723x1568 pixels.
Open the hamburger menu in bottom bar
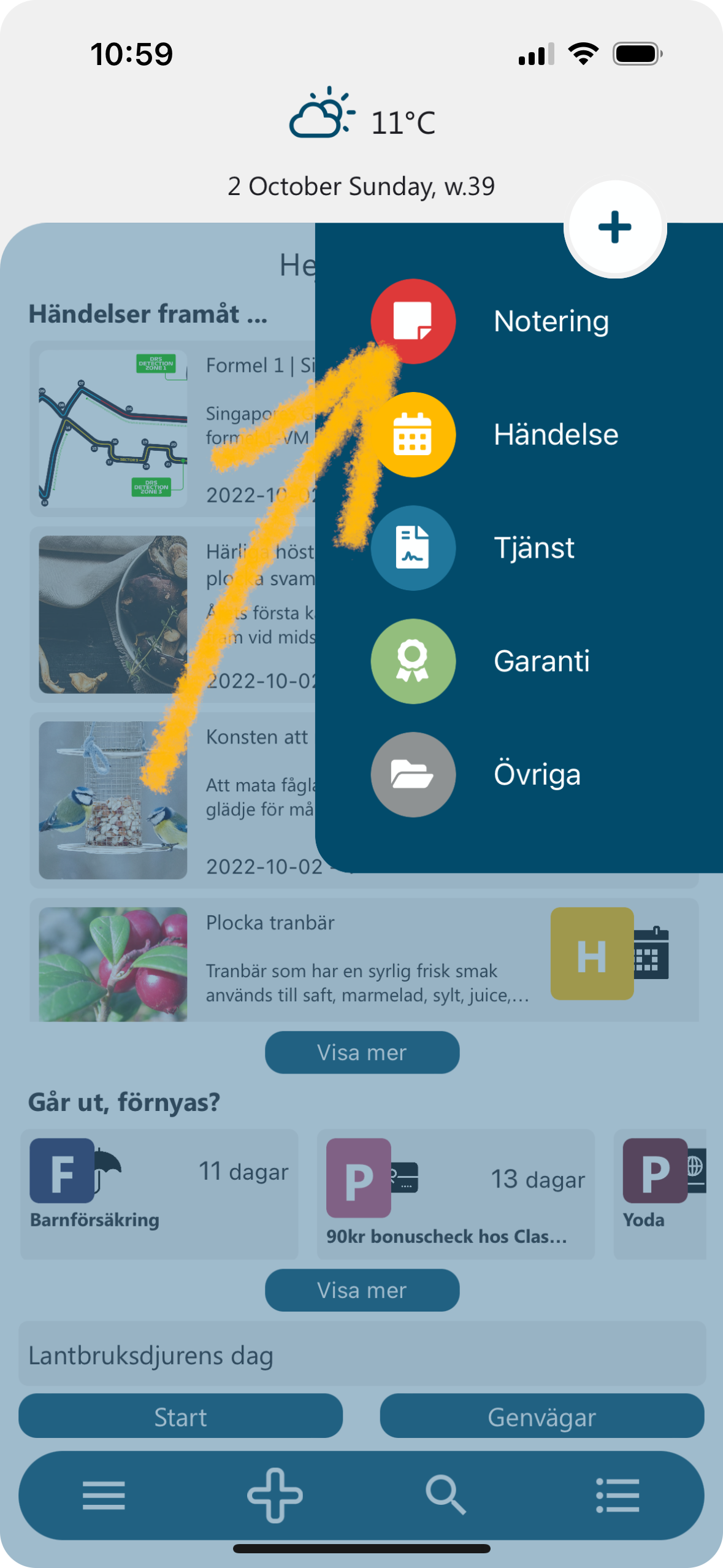pyautogui.click(x=104, y=1495)
